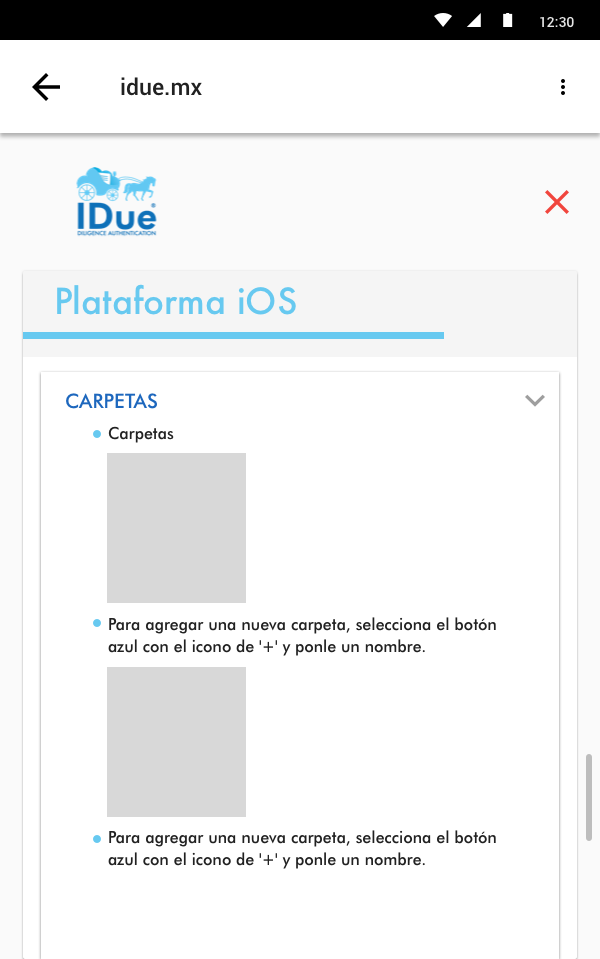Close the page with red X

(x=557, y=202)
